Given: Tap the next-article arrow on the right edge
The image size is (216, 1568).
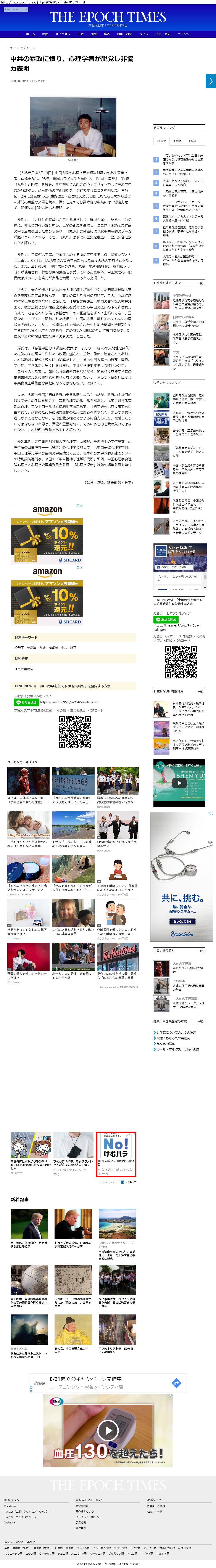Looking at the screenshot, I should point(211,81).
